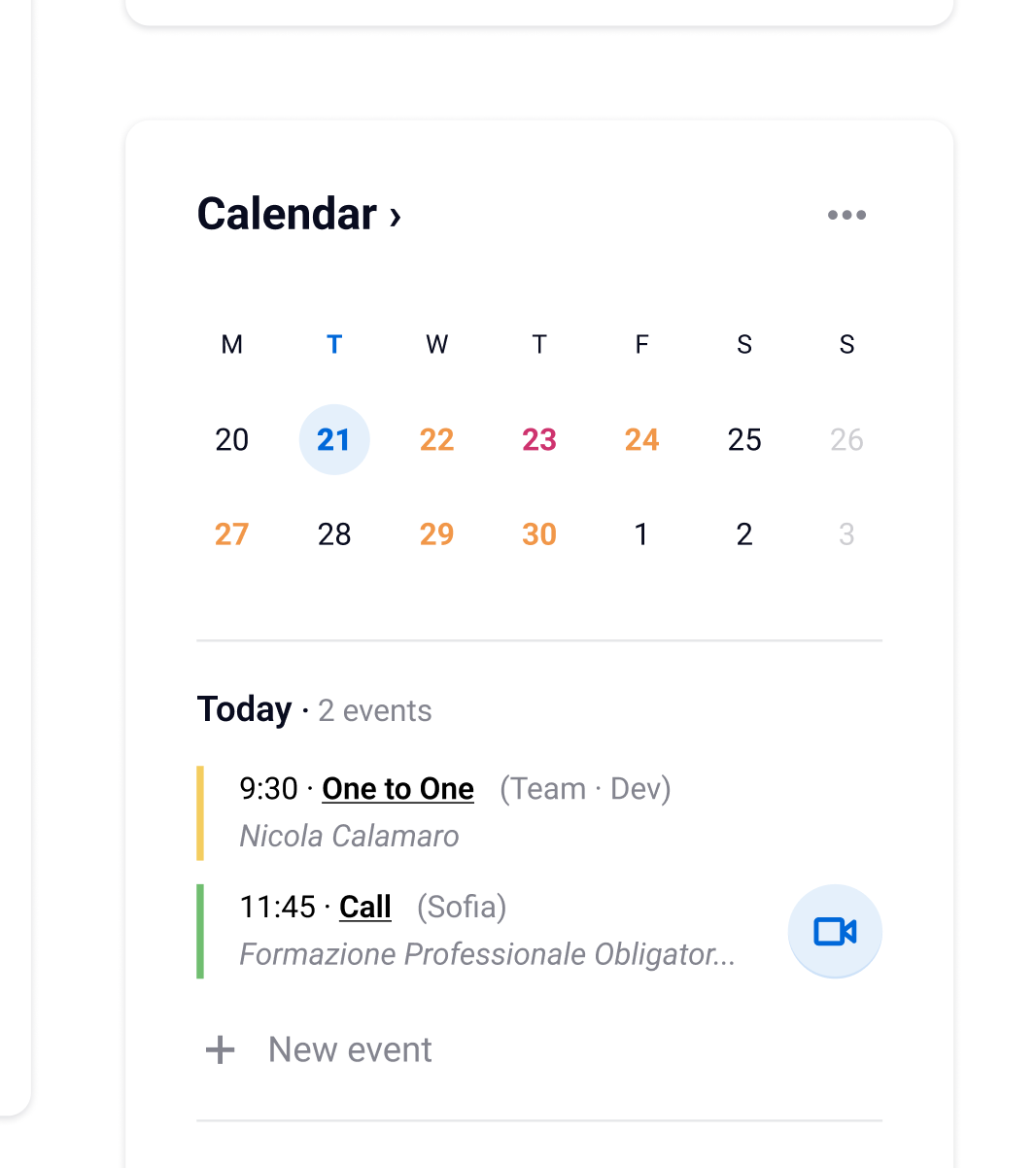The height and width of the screenshot is (1168, 1036).
Task: Select date 27 in the calendar
Action: coord(232,534)
